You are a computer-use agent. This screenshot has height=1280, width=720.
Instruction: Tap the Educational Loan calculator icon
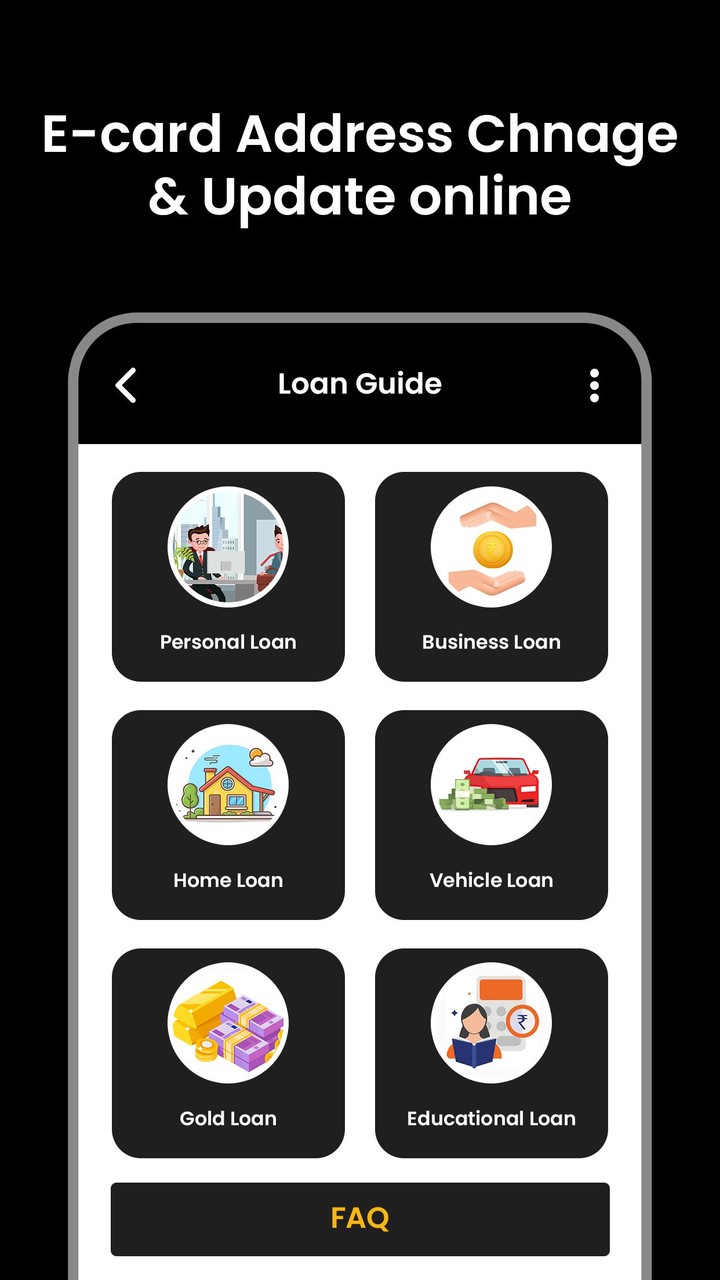point(491,1023)
